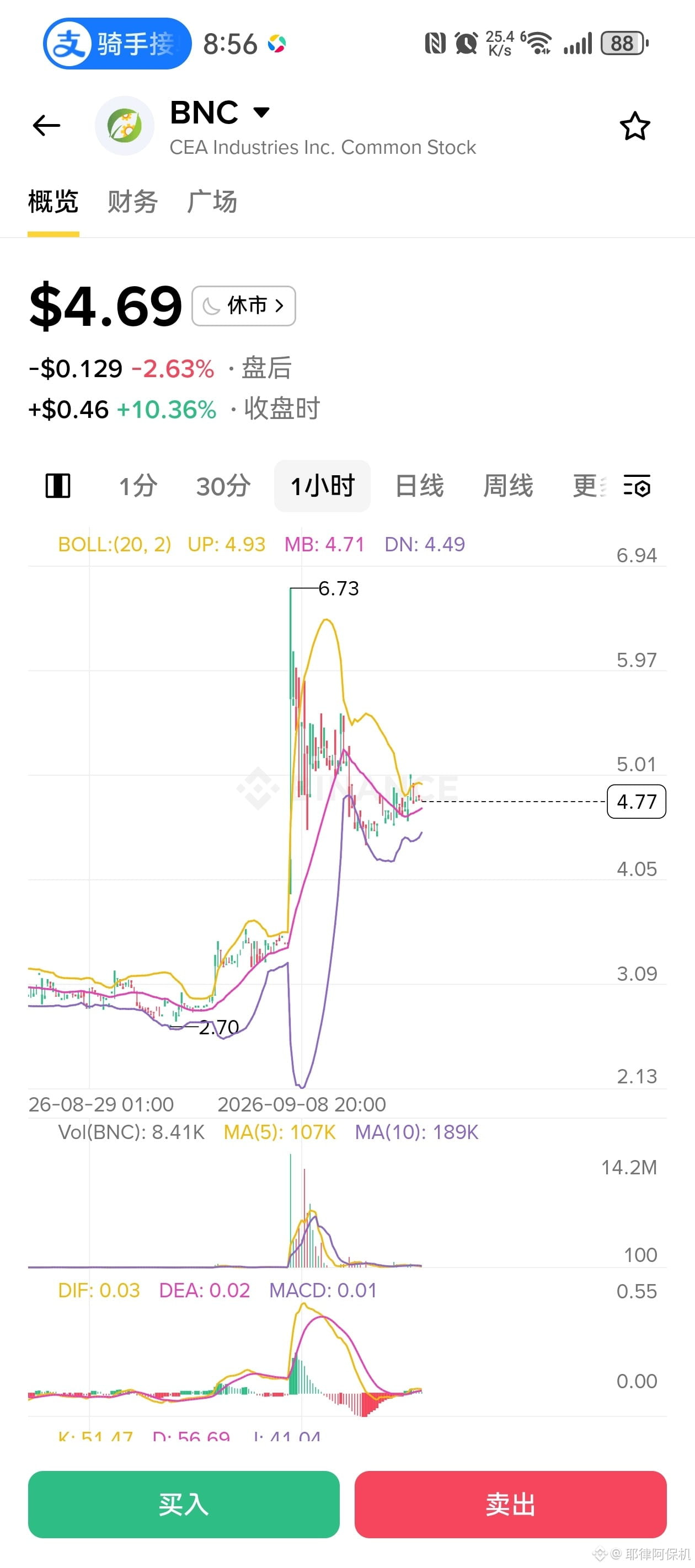Open more chart intervals (更多)

[590, 486]
